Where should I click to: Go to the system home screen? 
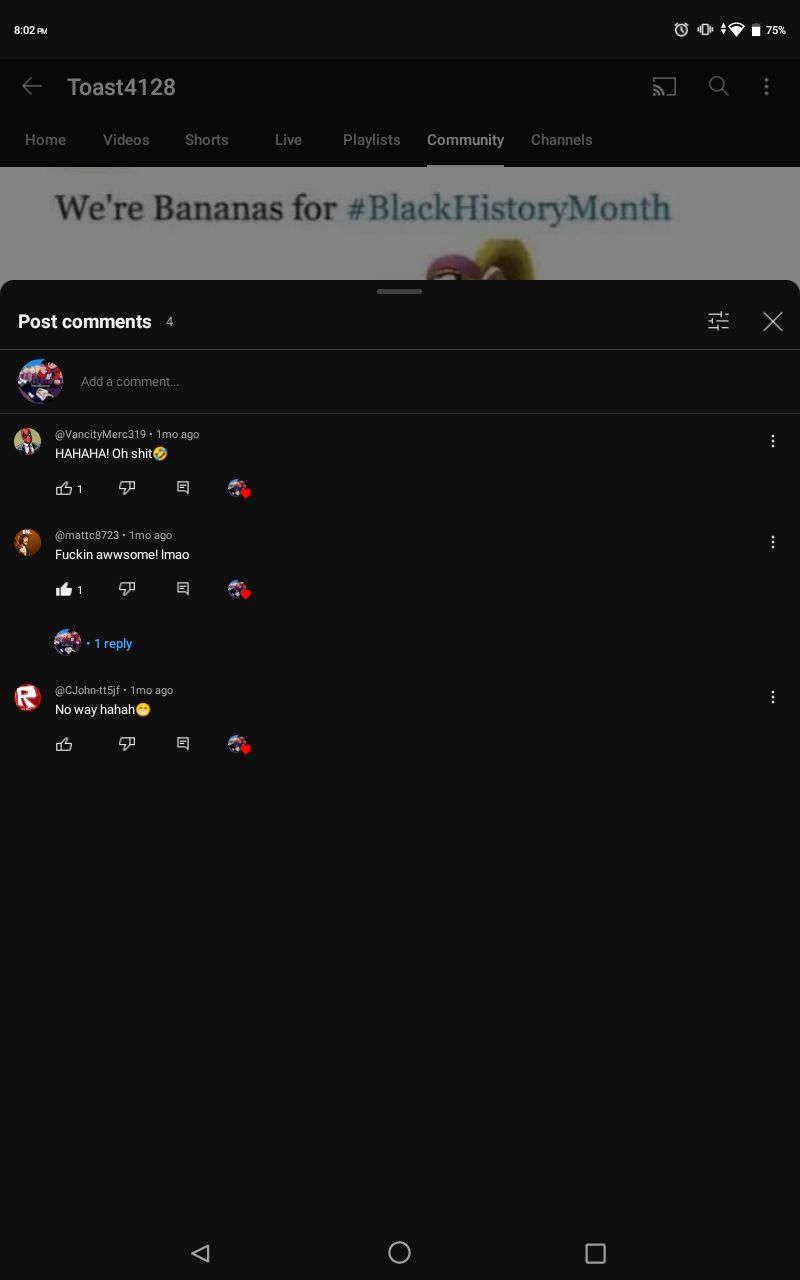pyautogui.click(x=399, y=1252)
